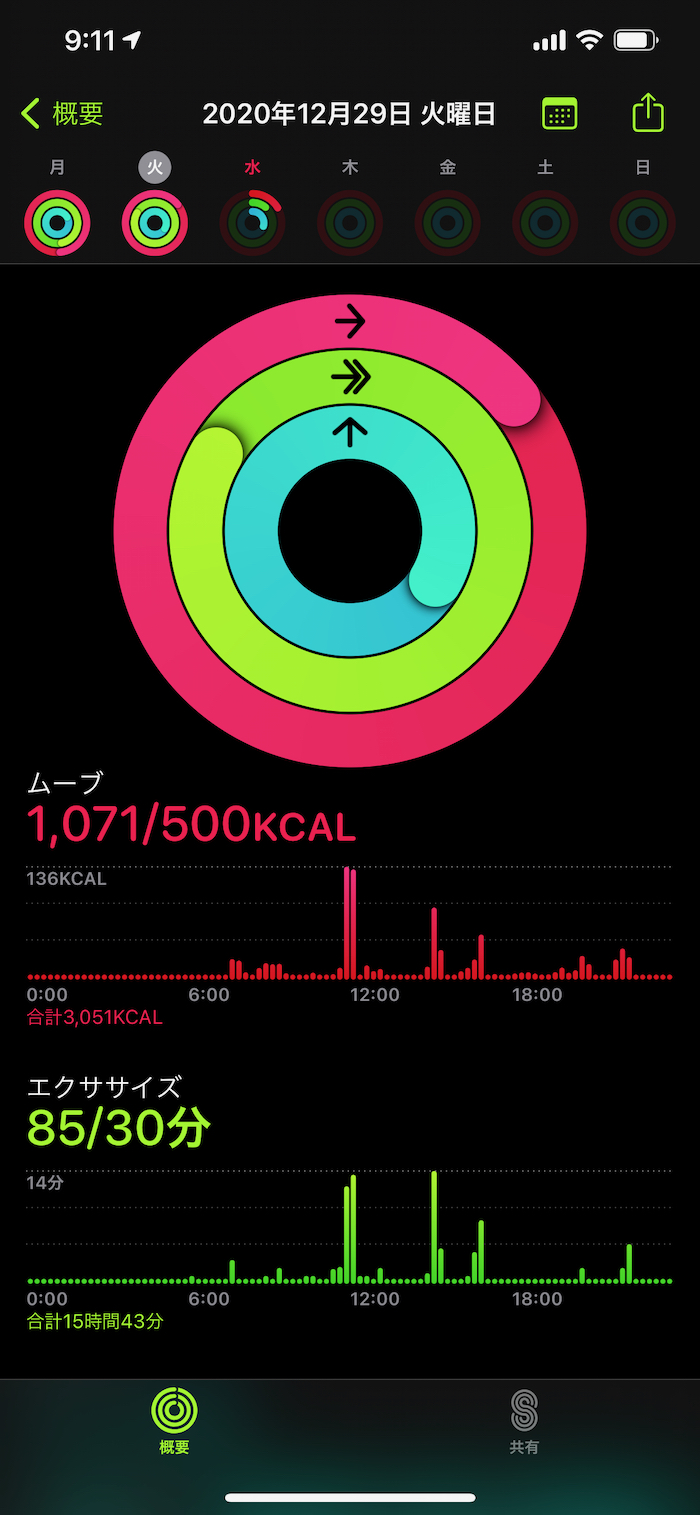
Task: Select Saturday's activity rings
Action: [x=545, y=222]
